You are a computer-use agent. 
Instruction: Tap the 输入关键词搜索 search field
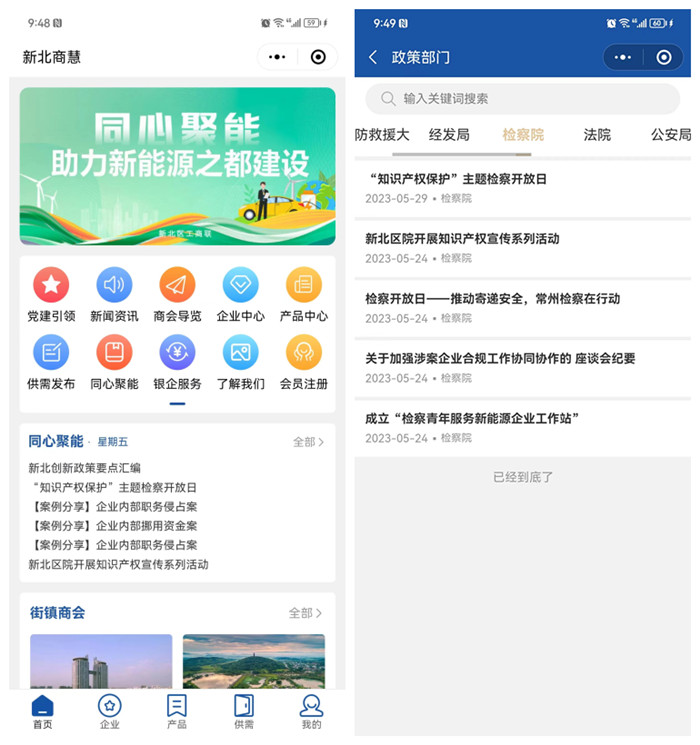coord(527,99)
